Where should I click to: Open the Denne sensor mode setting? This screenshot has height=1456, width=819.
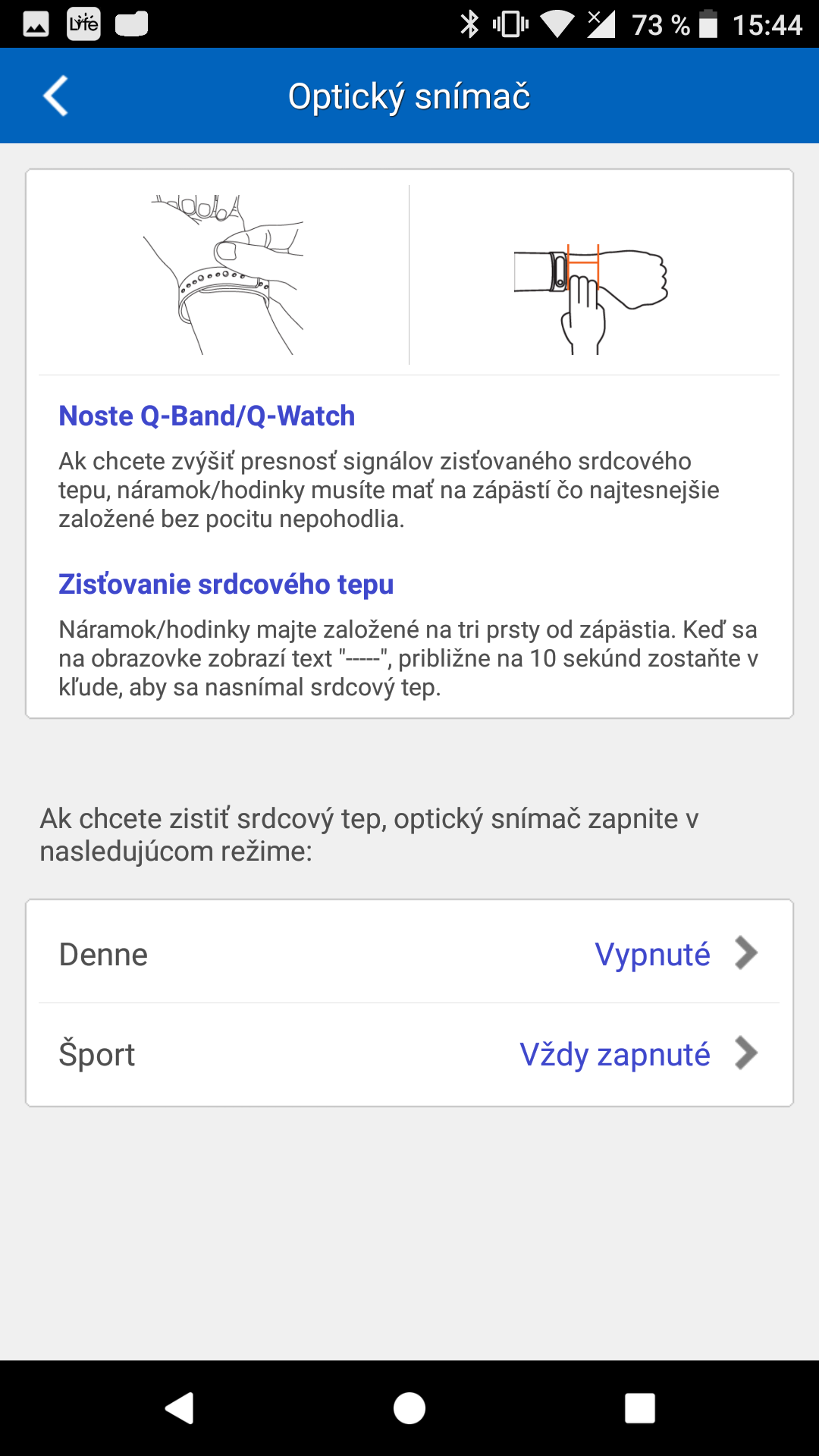pos(409,953)
